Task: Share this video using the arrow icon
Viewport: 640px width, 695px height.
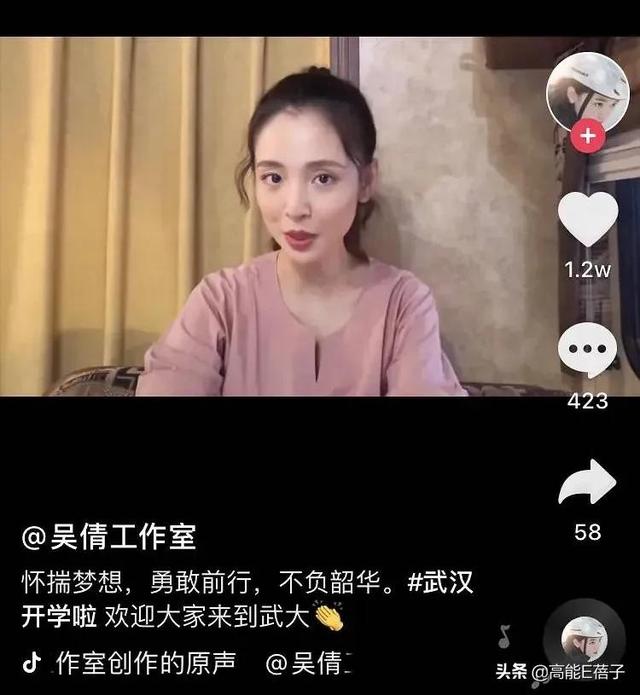Action: click(x=587, y=483)
